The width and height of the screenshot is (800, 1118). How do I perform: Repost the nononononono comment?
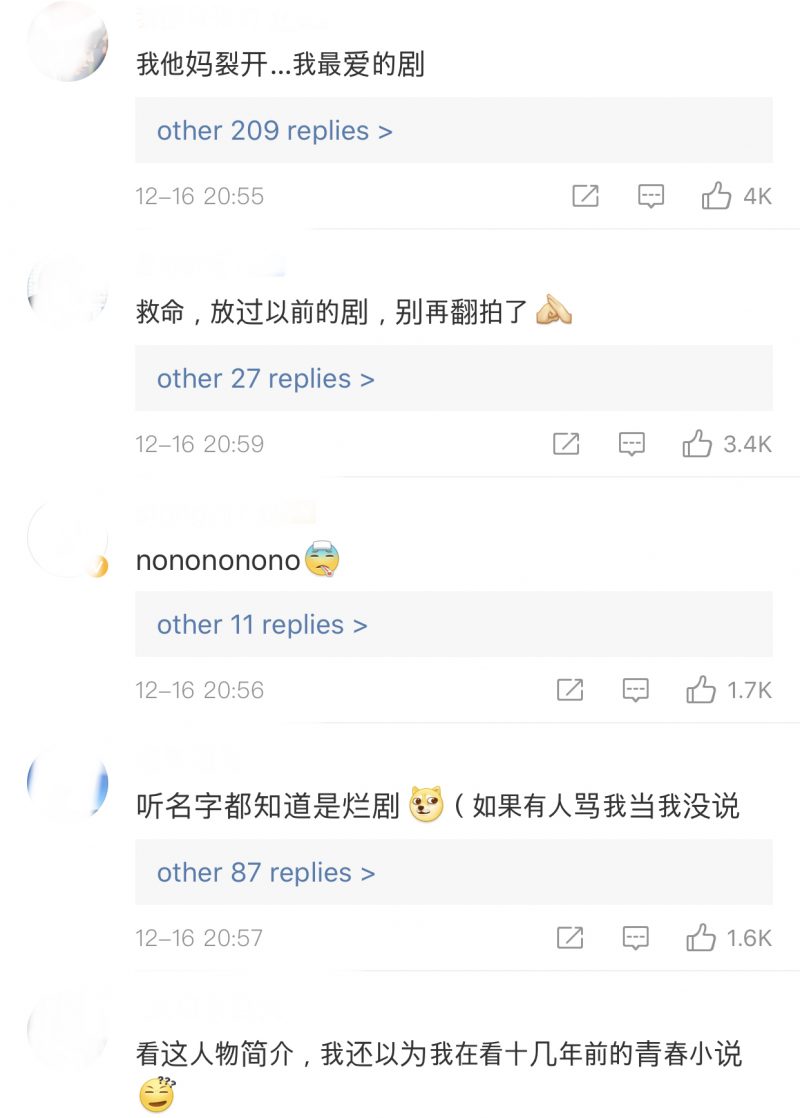coord(570,690)
